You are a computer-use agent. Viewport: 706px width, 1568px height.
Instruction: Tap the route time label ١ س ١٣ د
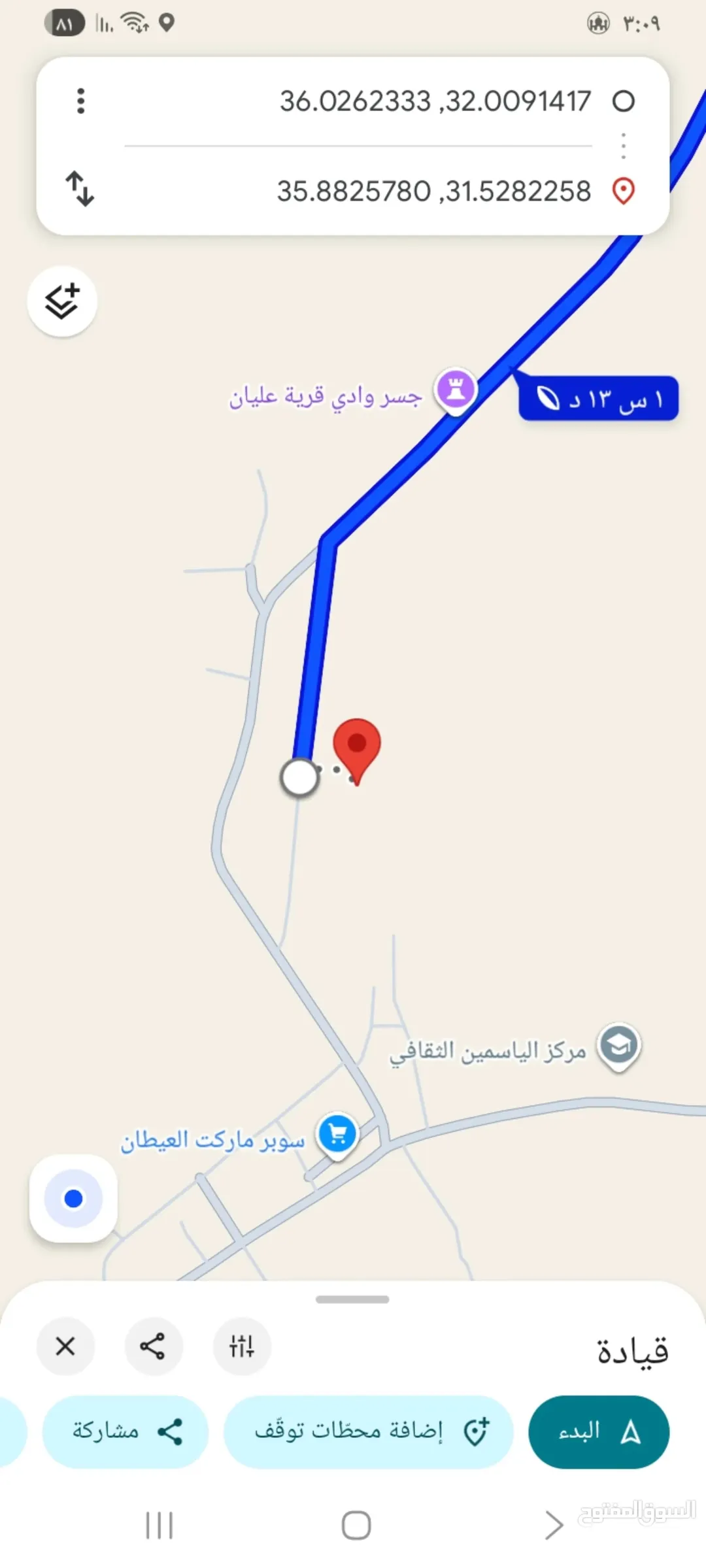(x=598, y=398)
